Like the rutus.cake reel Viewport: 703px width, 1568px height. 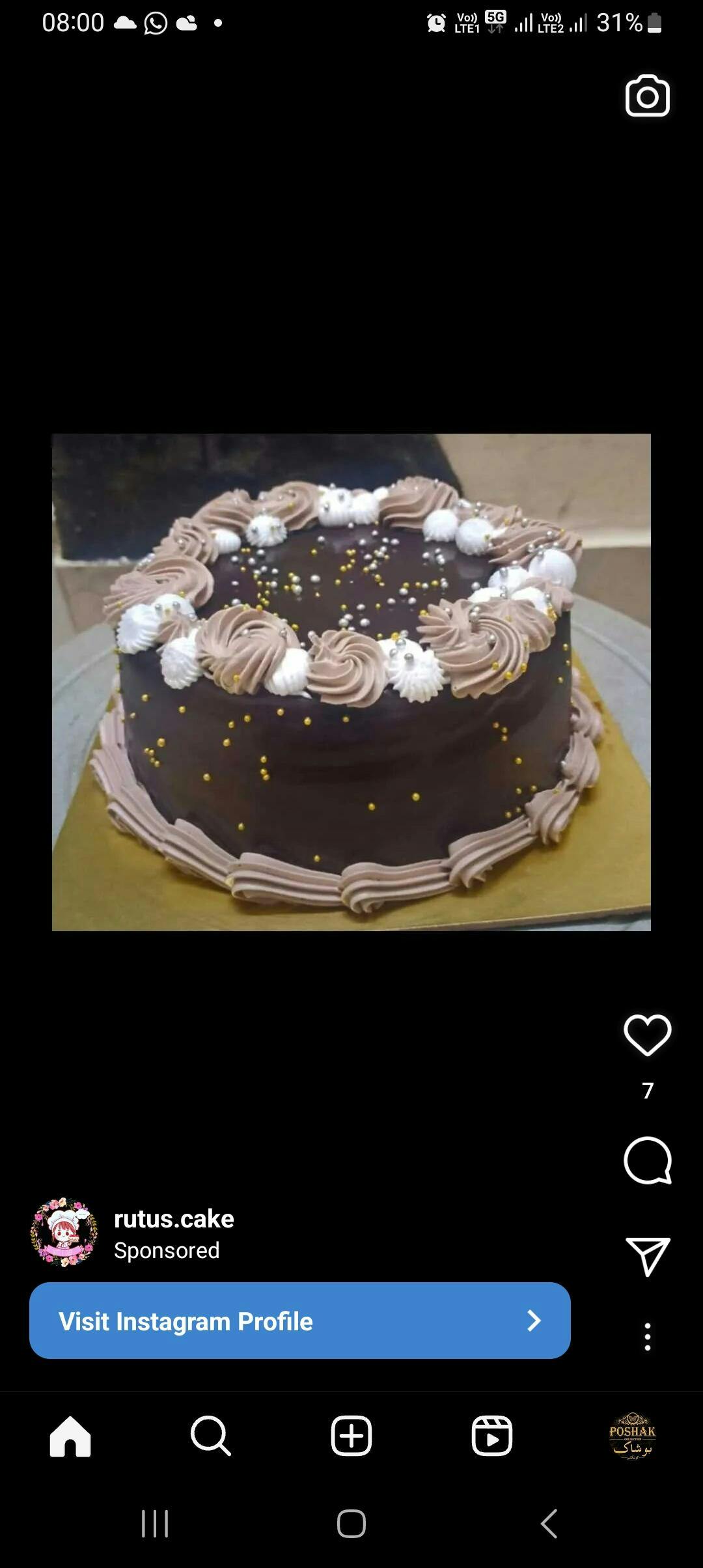(647, 1035)
